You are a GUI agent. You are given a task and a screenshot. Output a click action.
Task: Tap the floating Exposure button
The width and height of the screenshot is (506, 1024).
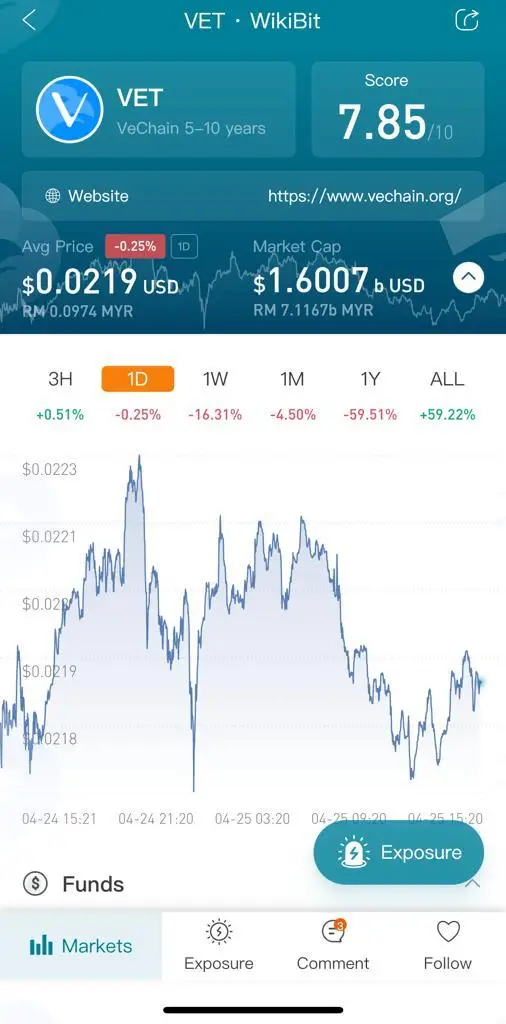point(399,852)
